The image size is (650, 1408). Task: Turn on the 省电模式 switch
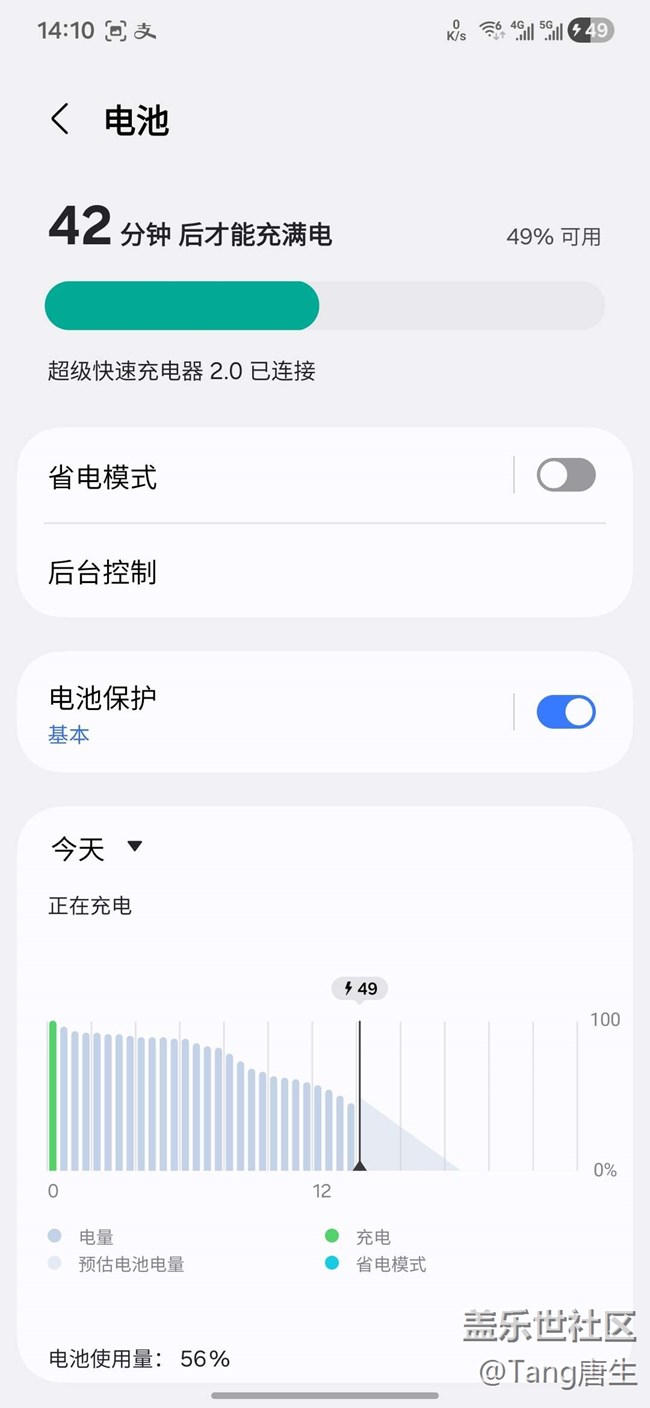[566, 475]
